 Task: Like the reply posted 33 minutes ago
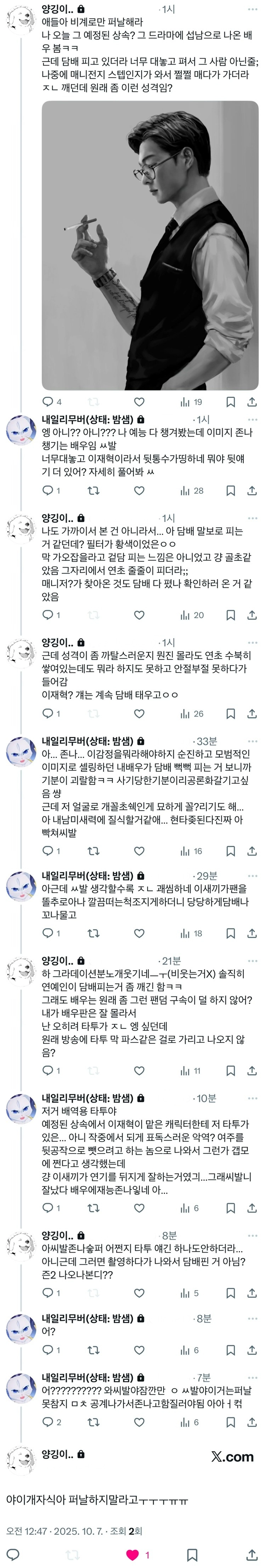click(139, 851)
